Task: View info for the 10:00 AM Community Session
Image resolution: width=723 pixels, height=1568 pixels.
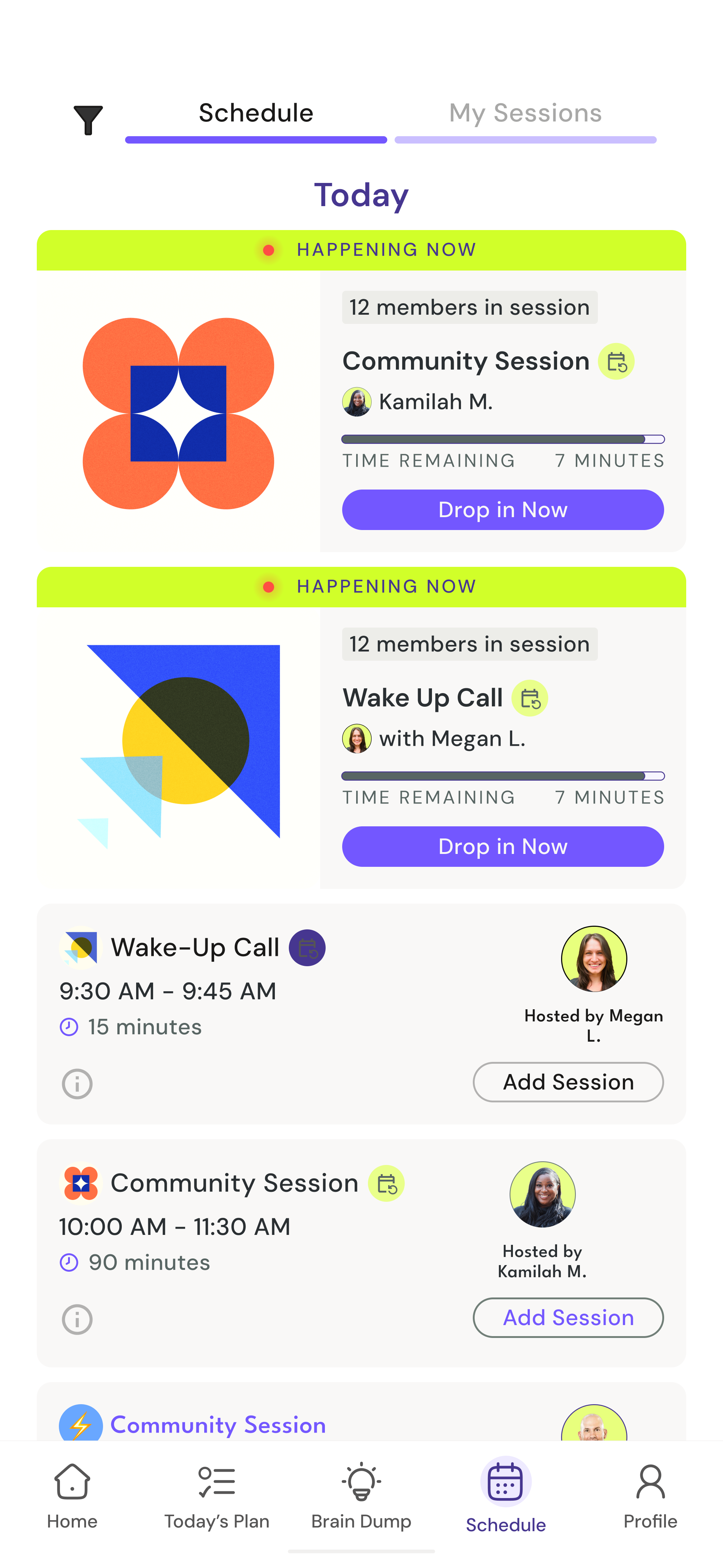Action: 77,1319
